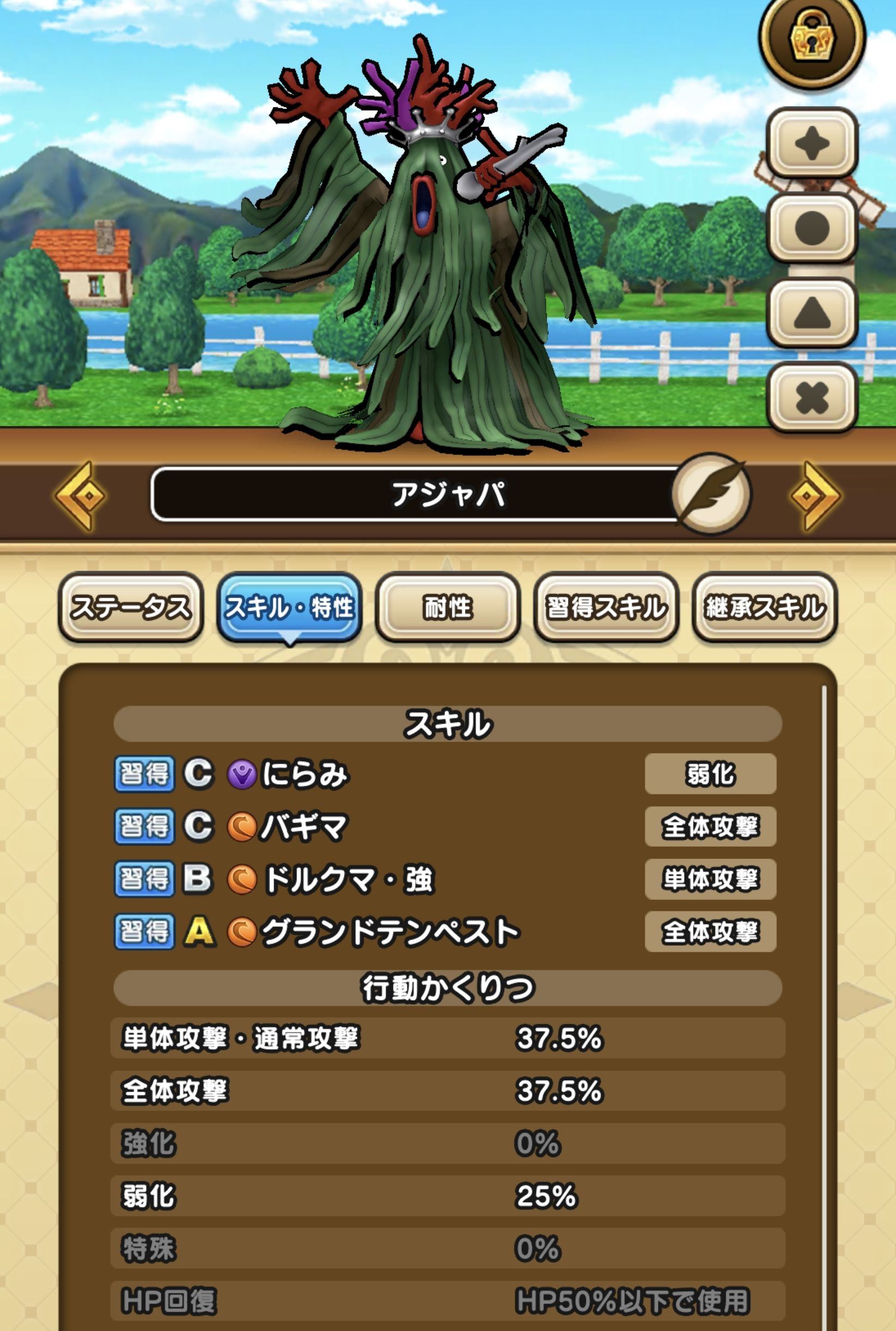Open the 耐性 tab
This screenshot has width=896, height=1331.
pyautogui.click(x=447, y=607)
